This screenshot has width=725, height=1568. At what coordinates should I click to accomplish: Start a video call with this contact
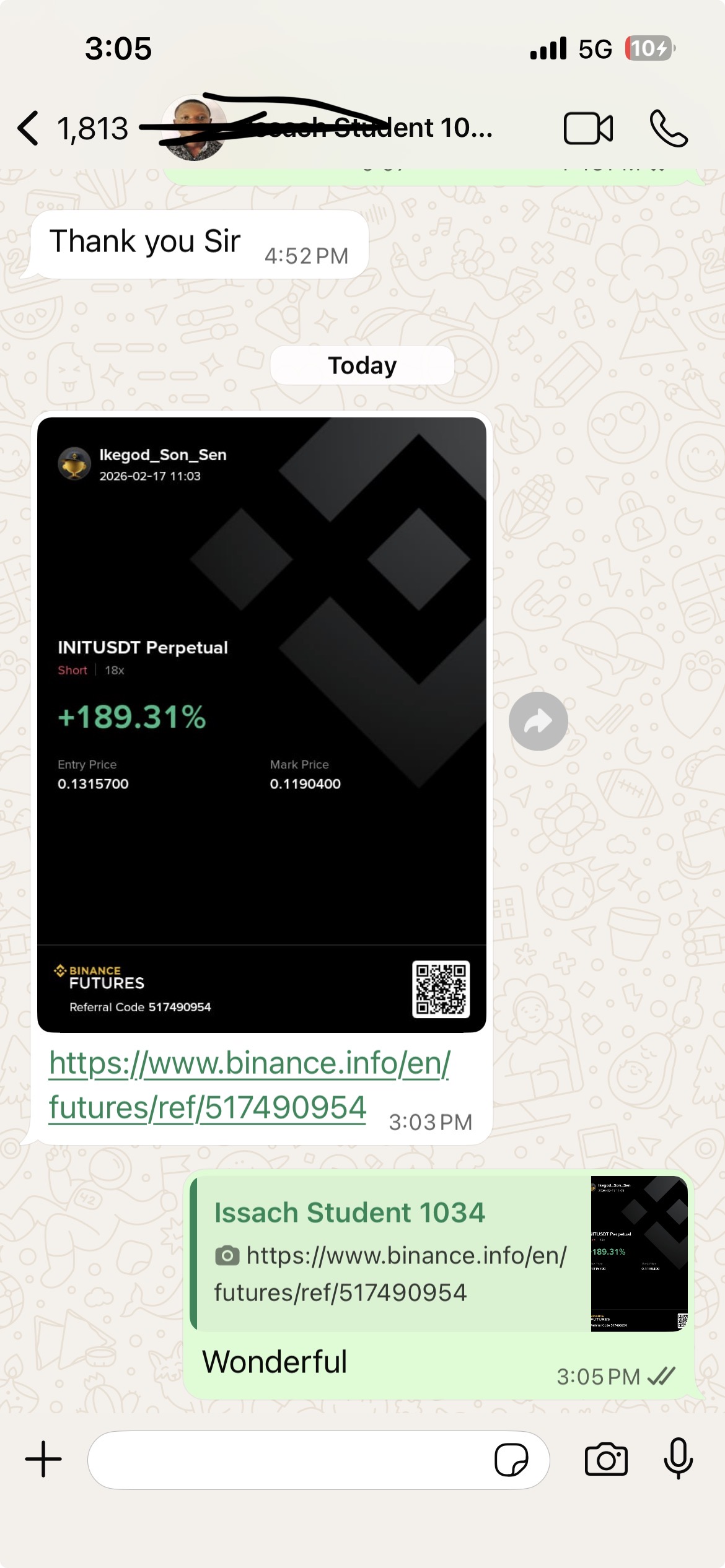tap(587, 128)
